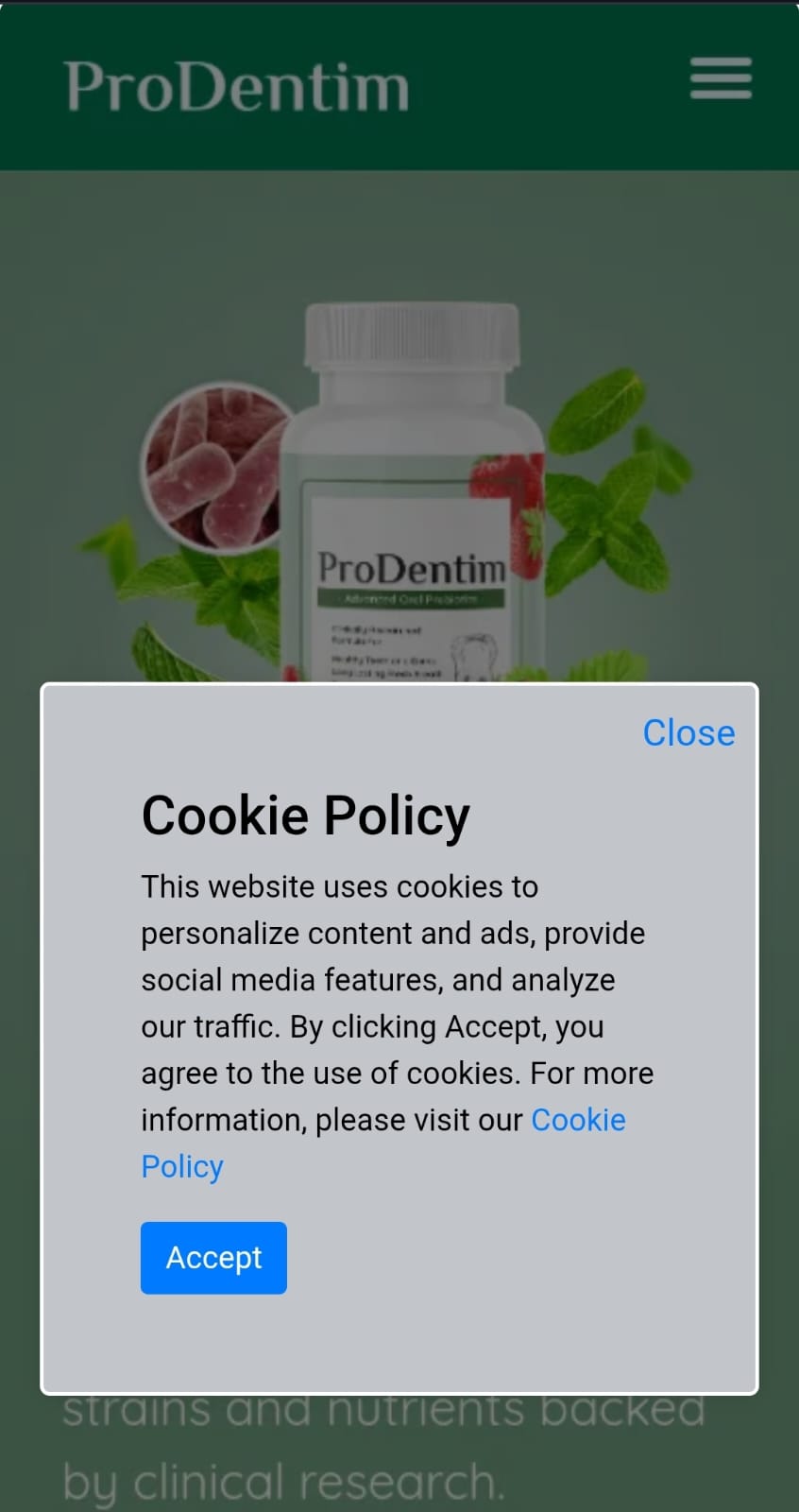Accept the cookie policy
799x1512 pixels.
[x=213, y=1257]
